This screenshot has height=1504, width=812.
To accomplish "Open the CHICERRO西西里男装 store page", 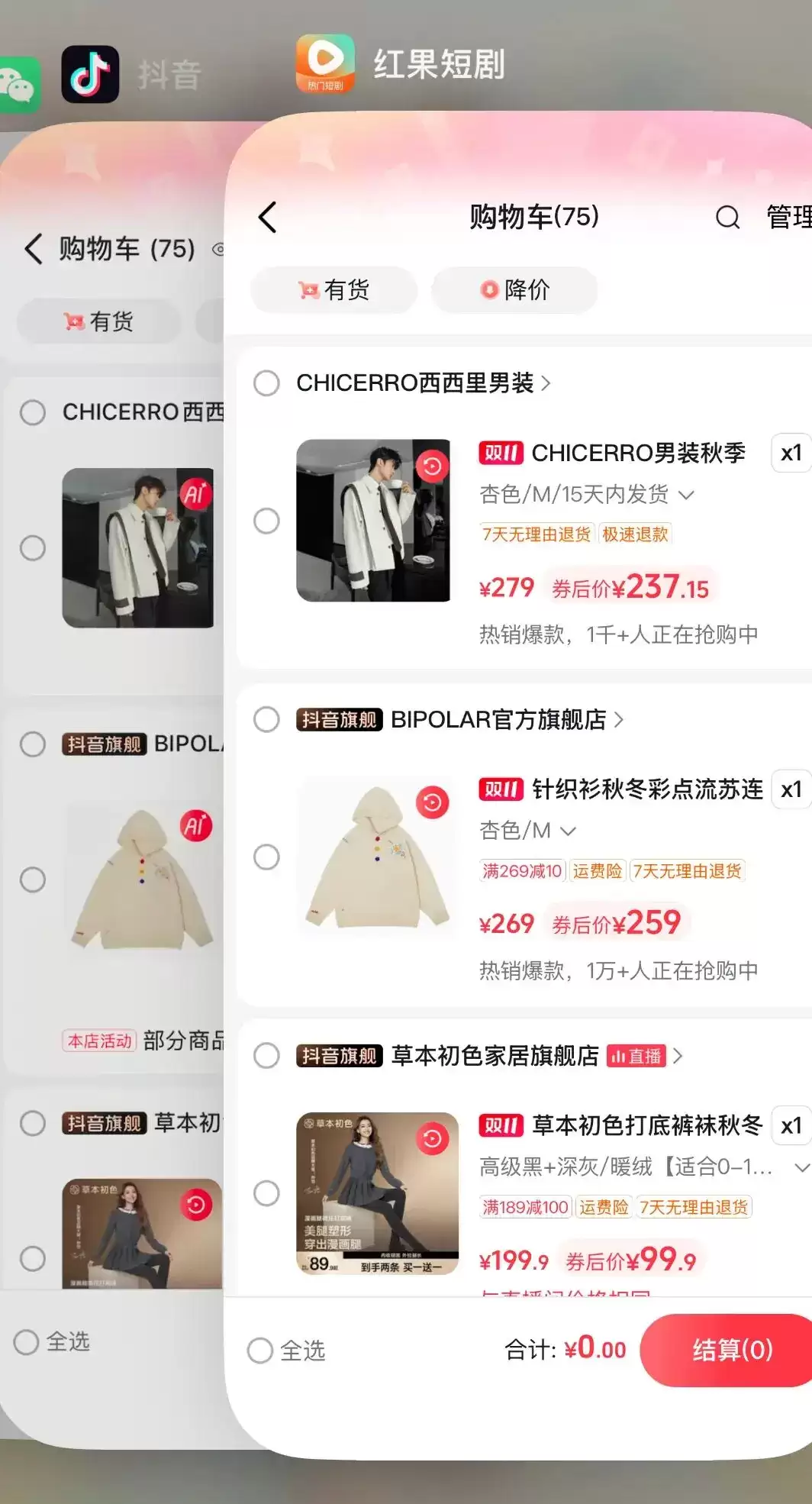I will [x=424, y=383].
